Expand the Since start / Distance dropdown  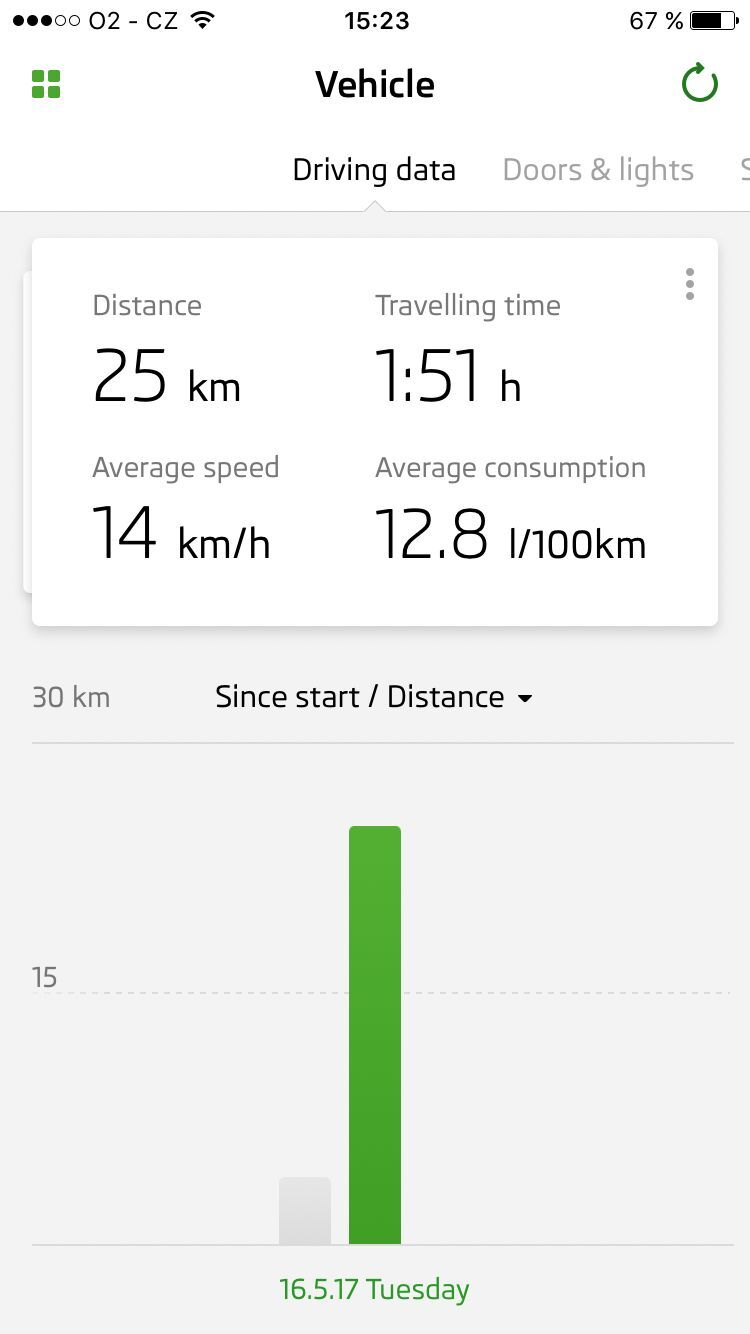coord(374,697)
